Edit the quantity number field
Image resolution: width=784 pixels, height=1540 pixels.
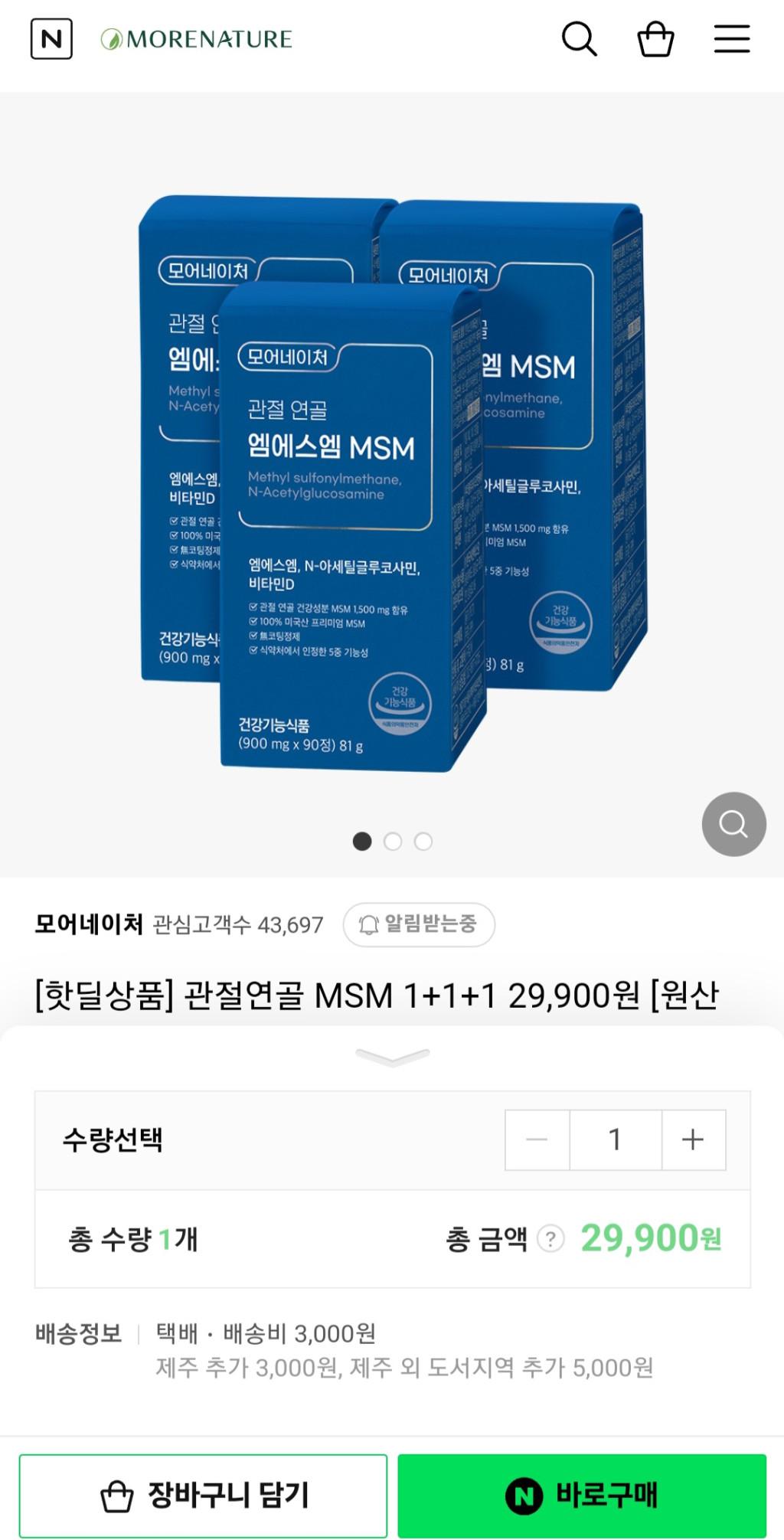point(615,1139)
